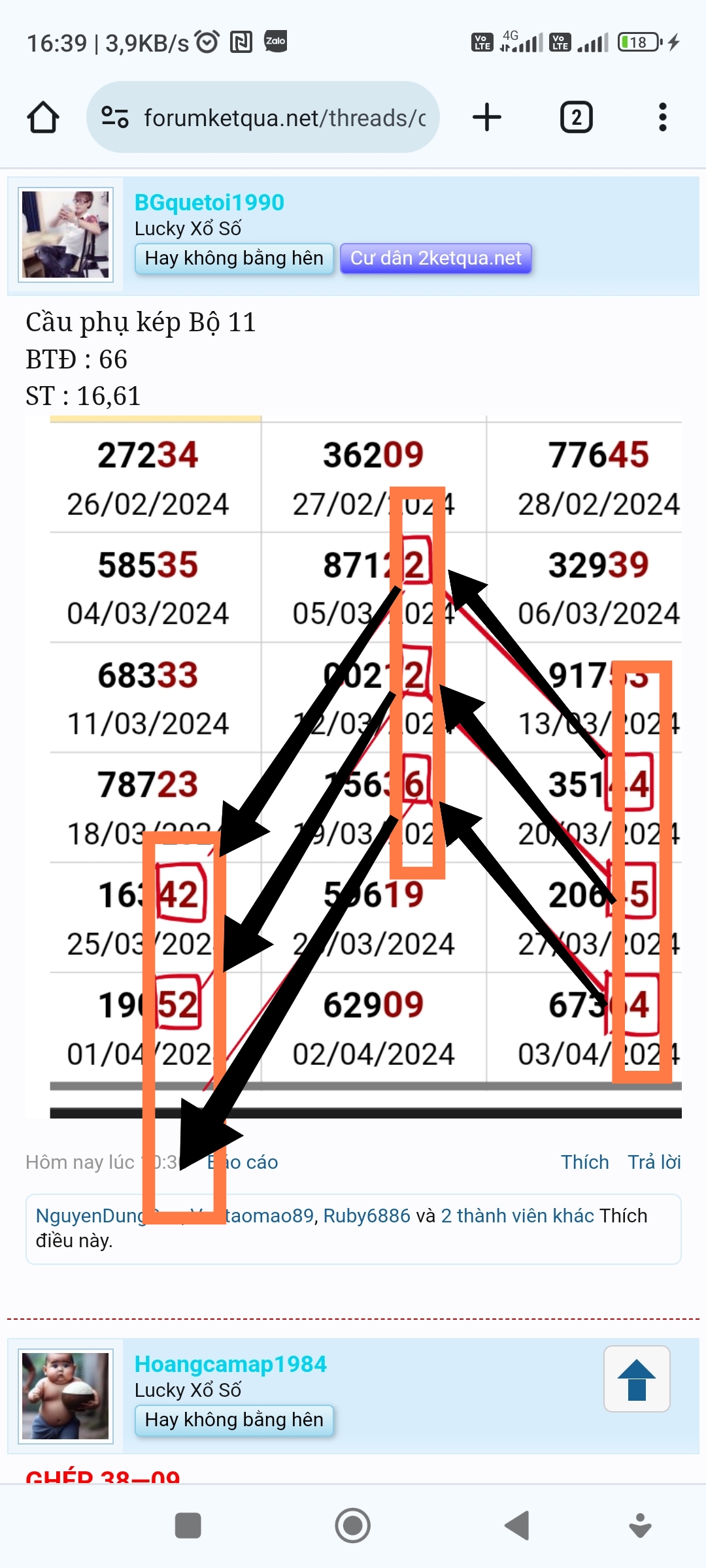Open Ruby6886's profile from the likes list

point(367,1216)
